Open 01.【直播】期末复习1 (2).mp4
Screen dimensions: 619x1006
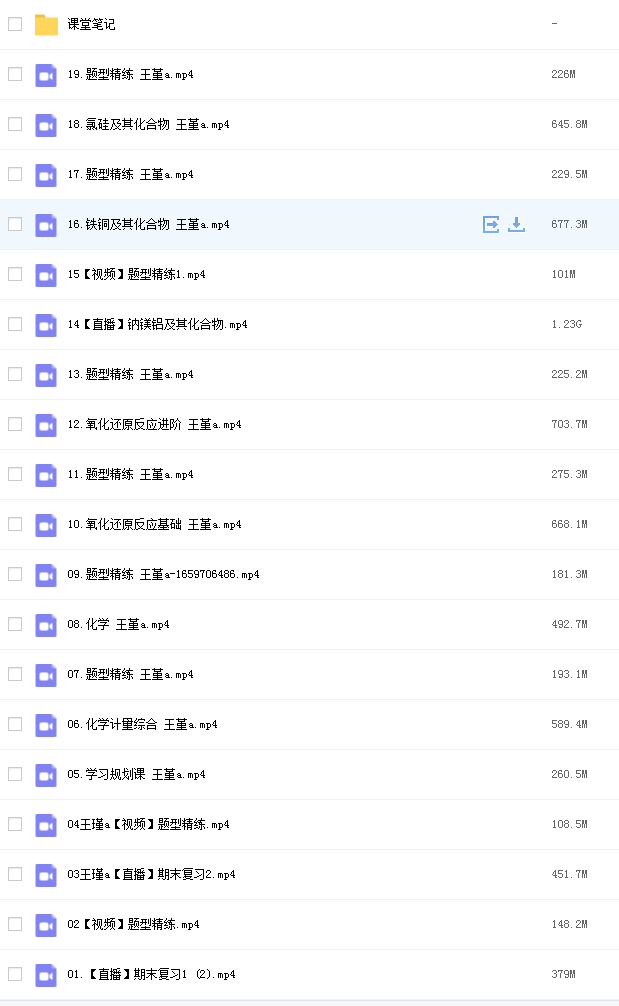[151, 975]
